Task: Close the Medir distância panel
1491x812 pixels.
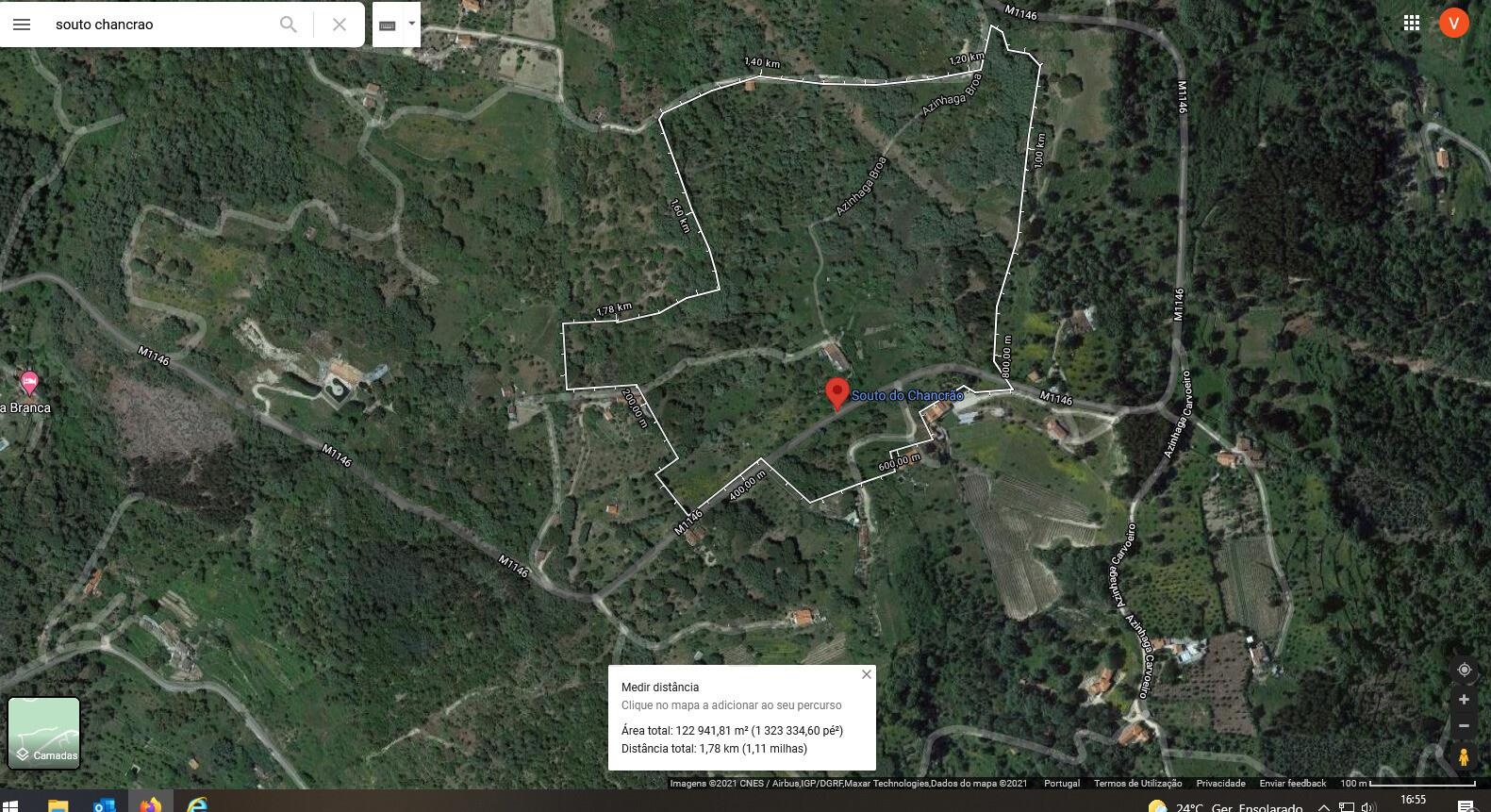Action: click(x=866, y=674)
